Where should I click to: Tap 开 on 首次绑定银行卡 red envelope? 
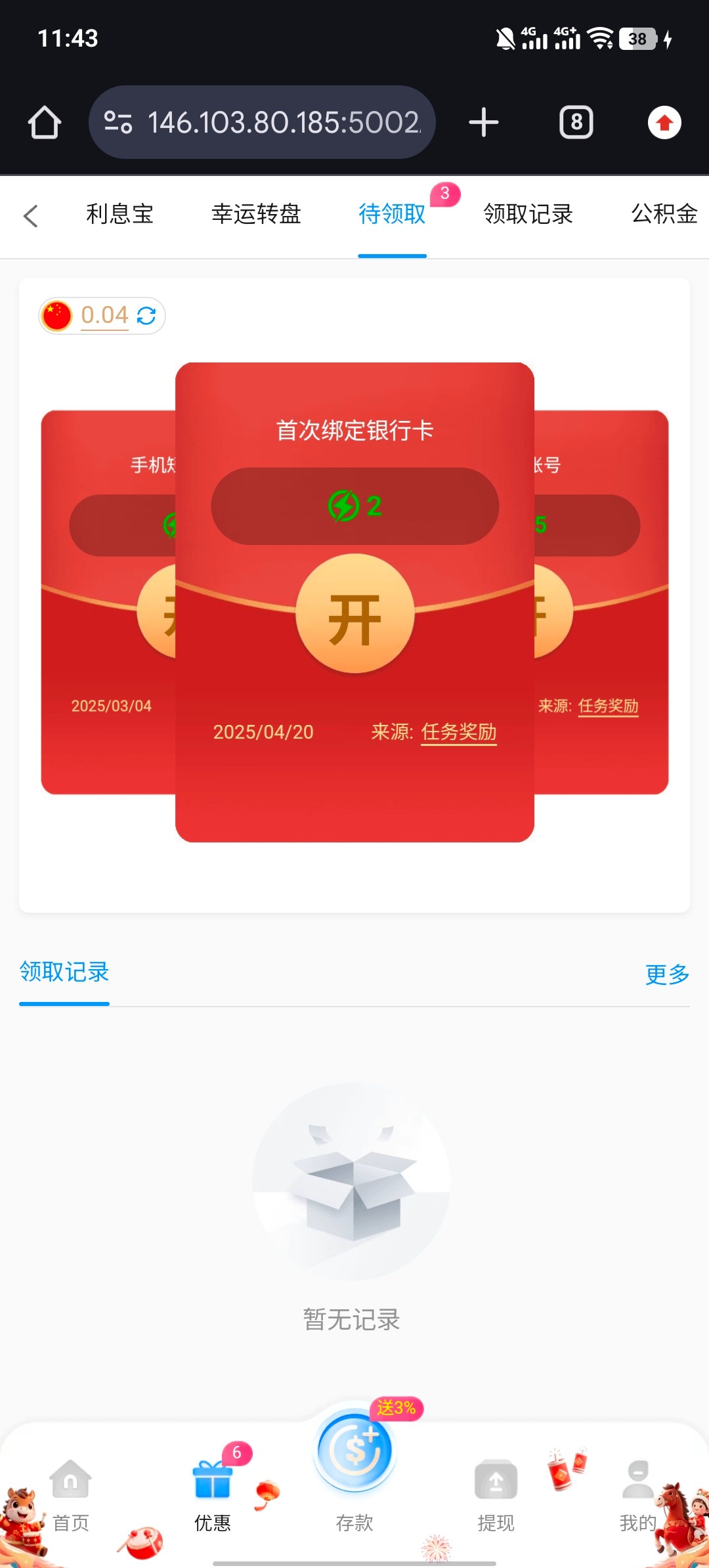354,615
